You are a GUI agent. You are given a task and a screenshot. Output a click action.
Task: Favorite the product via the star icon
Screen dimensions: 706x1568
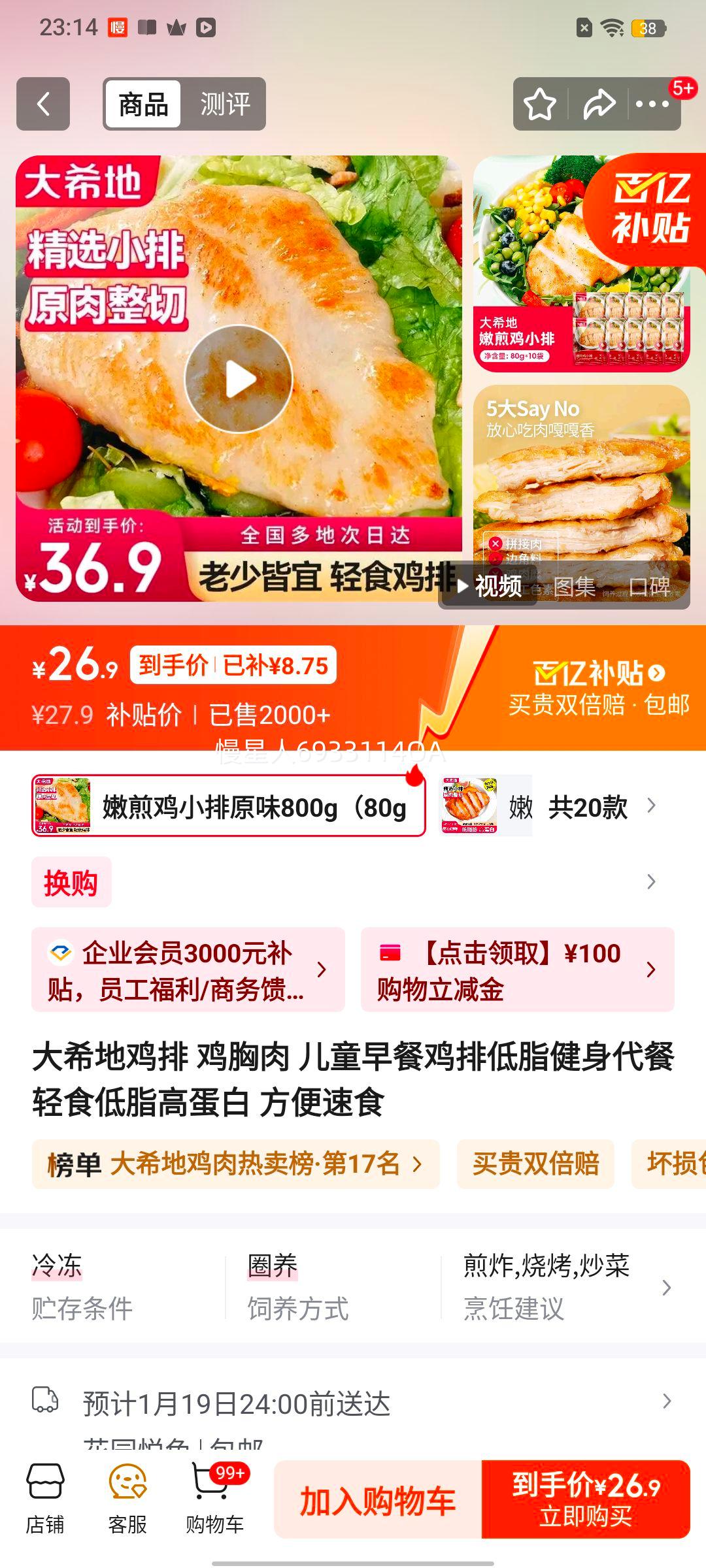point(540,105)
